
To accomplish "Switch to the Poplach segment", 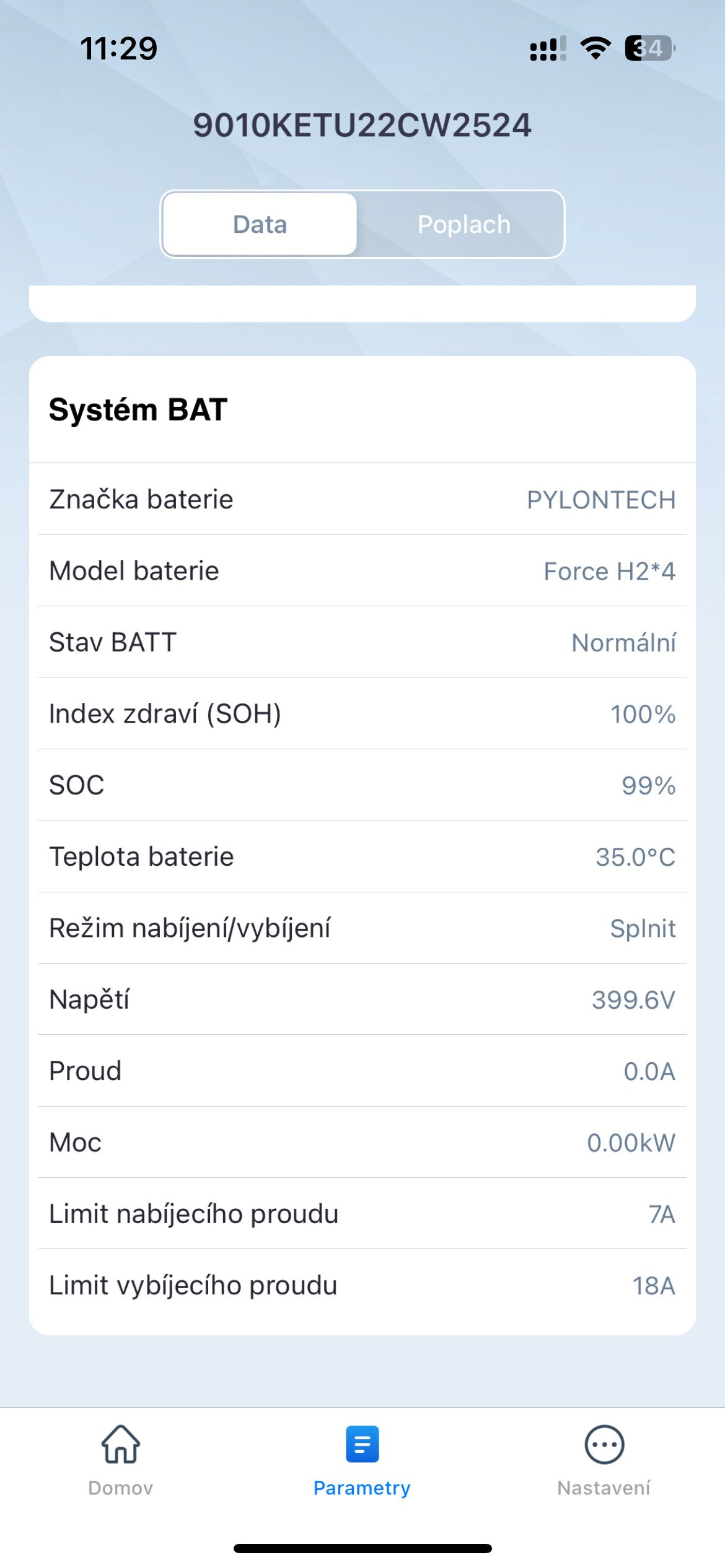I will pos(464,224).
